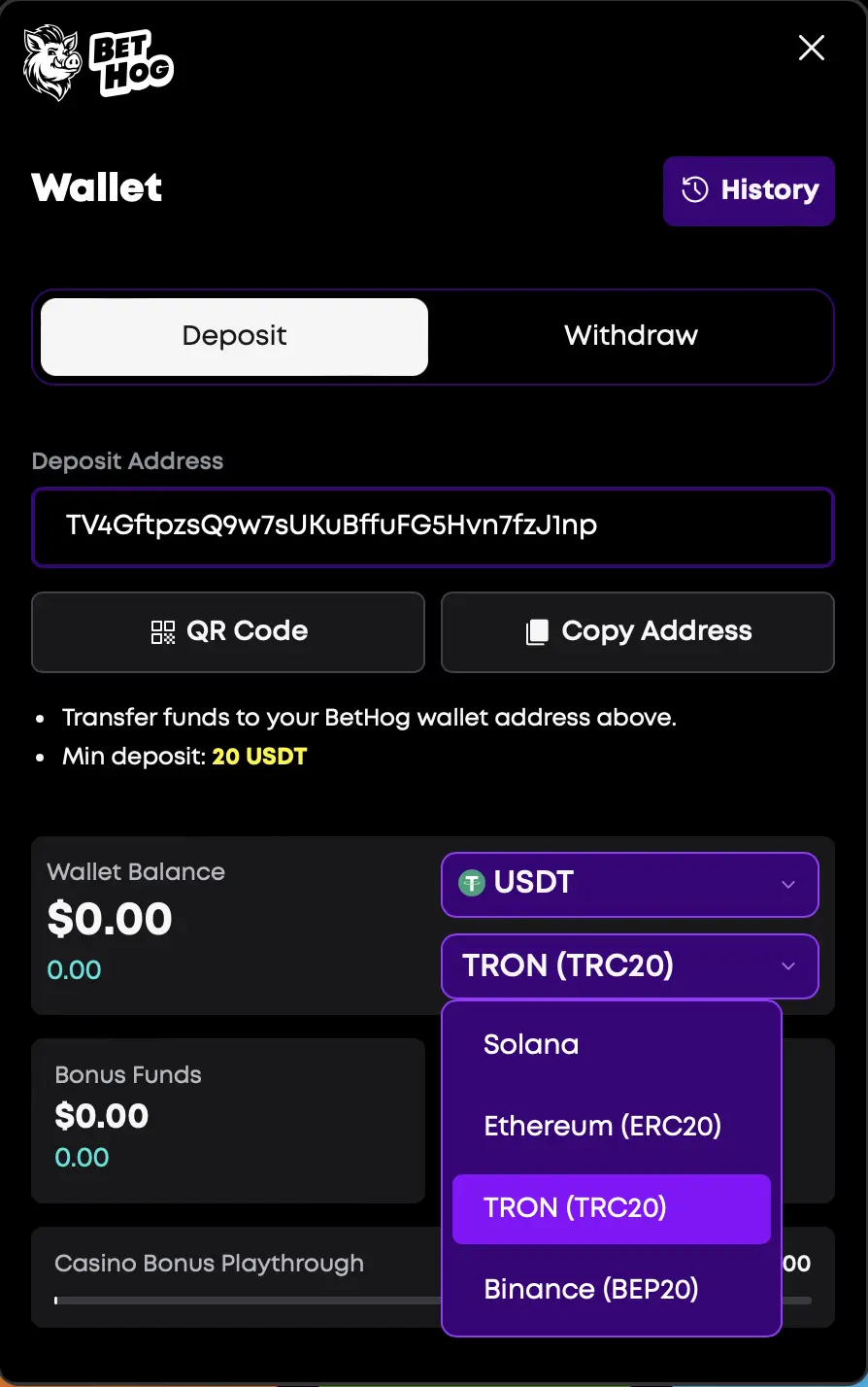
Task: Open the USDT currency dropdown
Action: [x=629, y=884]
